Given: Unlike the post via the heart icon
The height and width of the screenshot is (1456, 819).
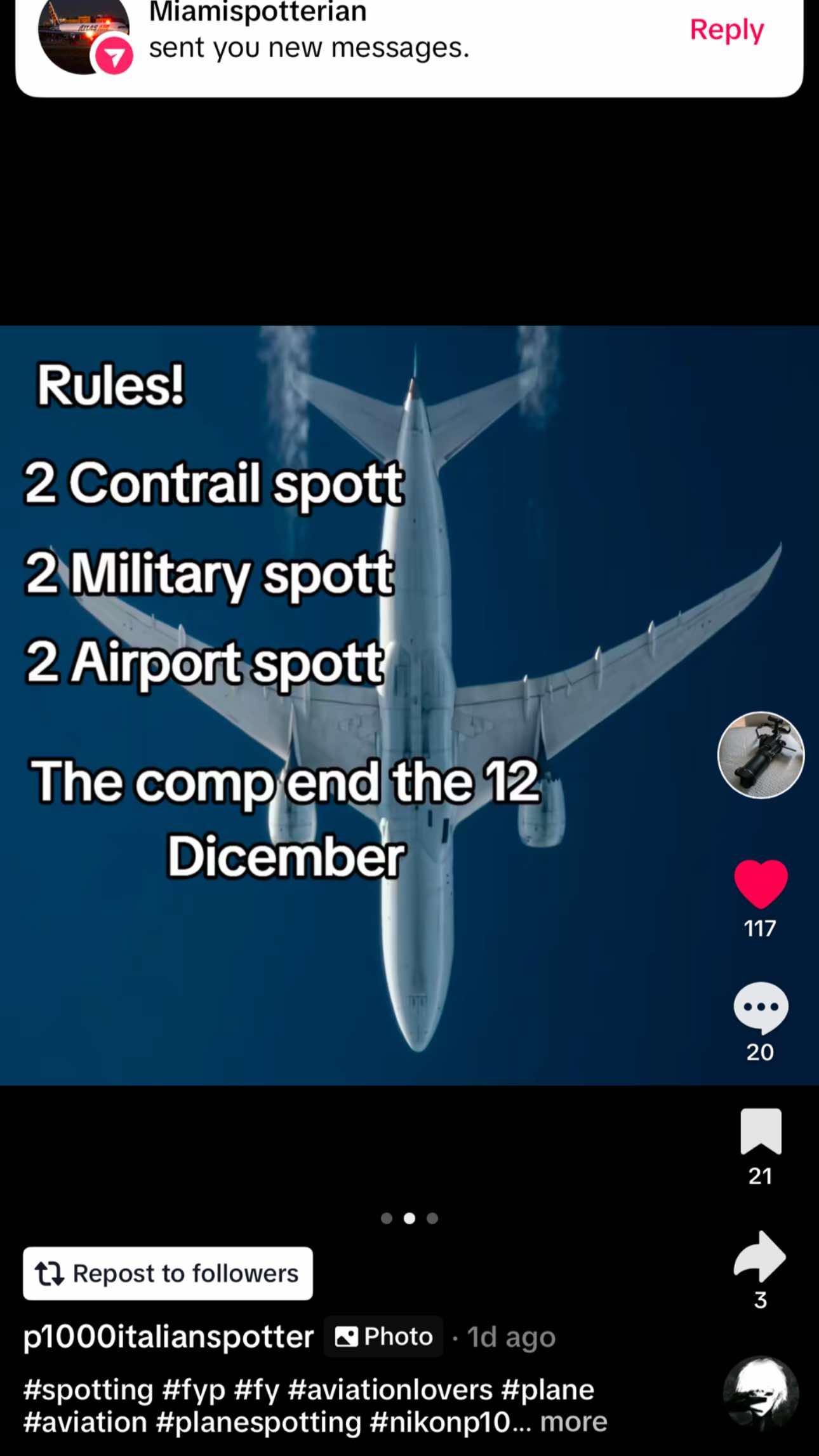Looking at the screenshot, I should [x=761, y=884].
